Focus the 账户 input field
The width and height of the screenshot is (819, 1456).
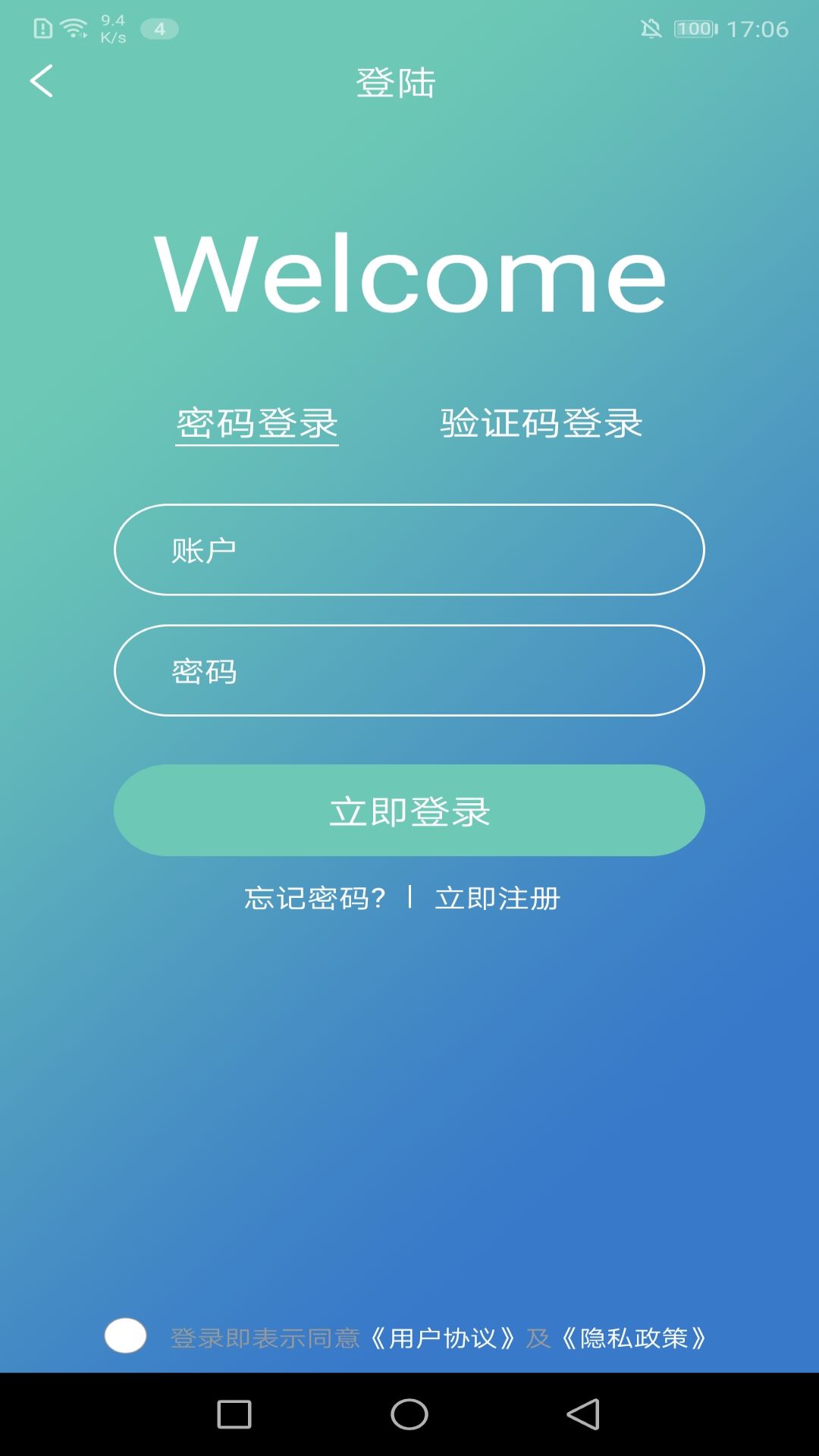point(409,550)
